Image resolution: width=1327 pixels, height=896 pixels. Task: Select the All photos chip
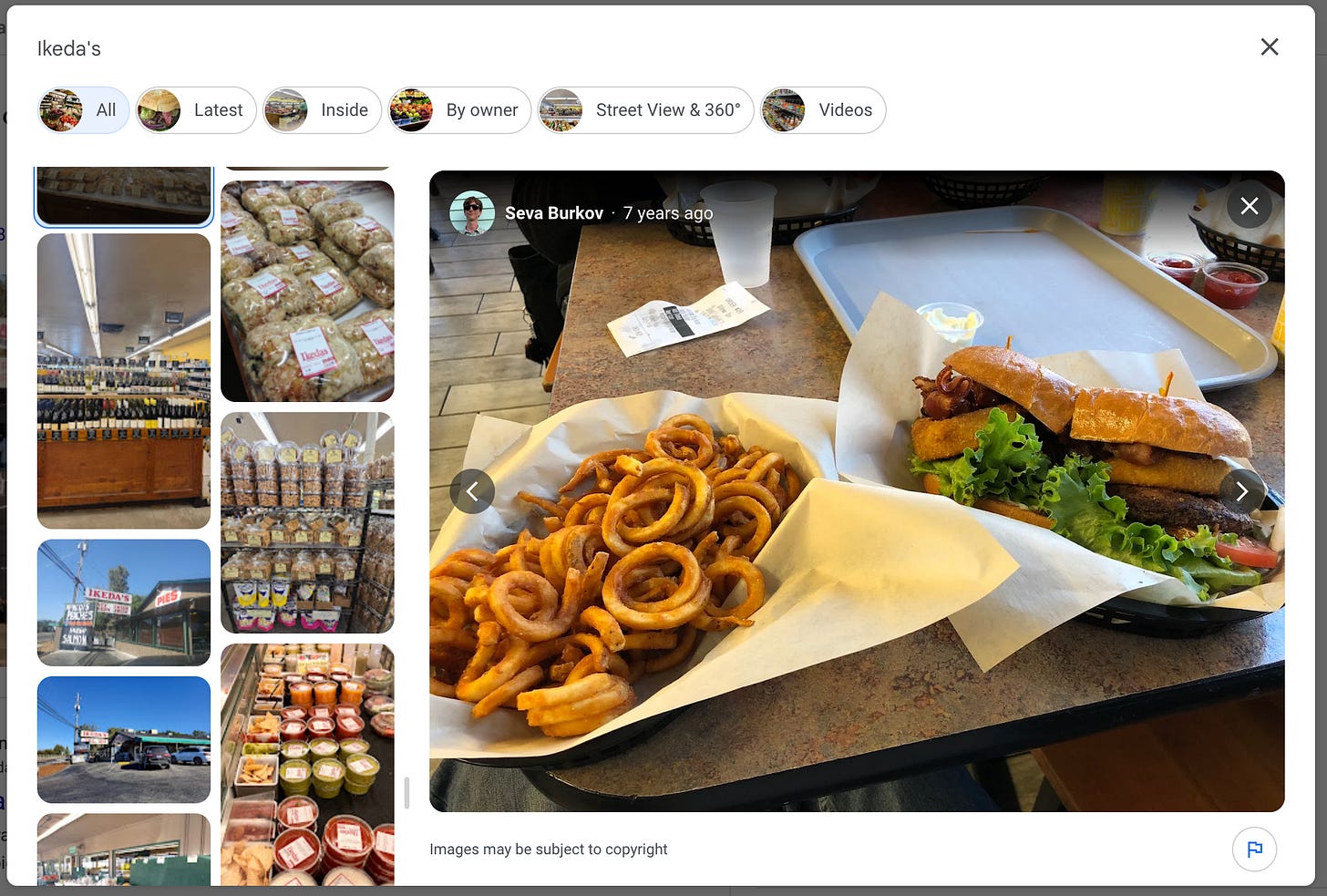84,110
